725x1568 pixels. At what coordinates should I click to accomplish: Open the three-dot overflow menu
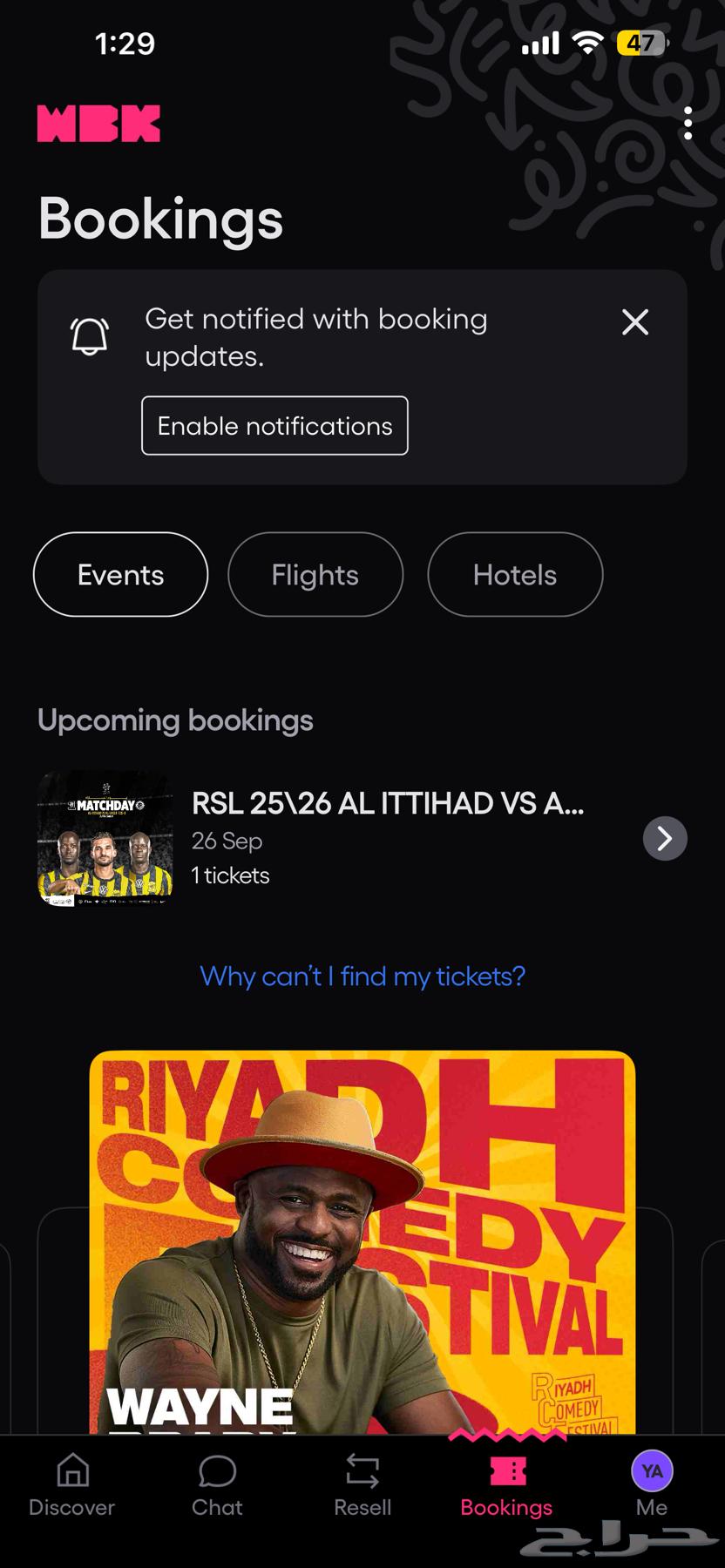(x=688, y=125)
